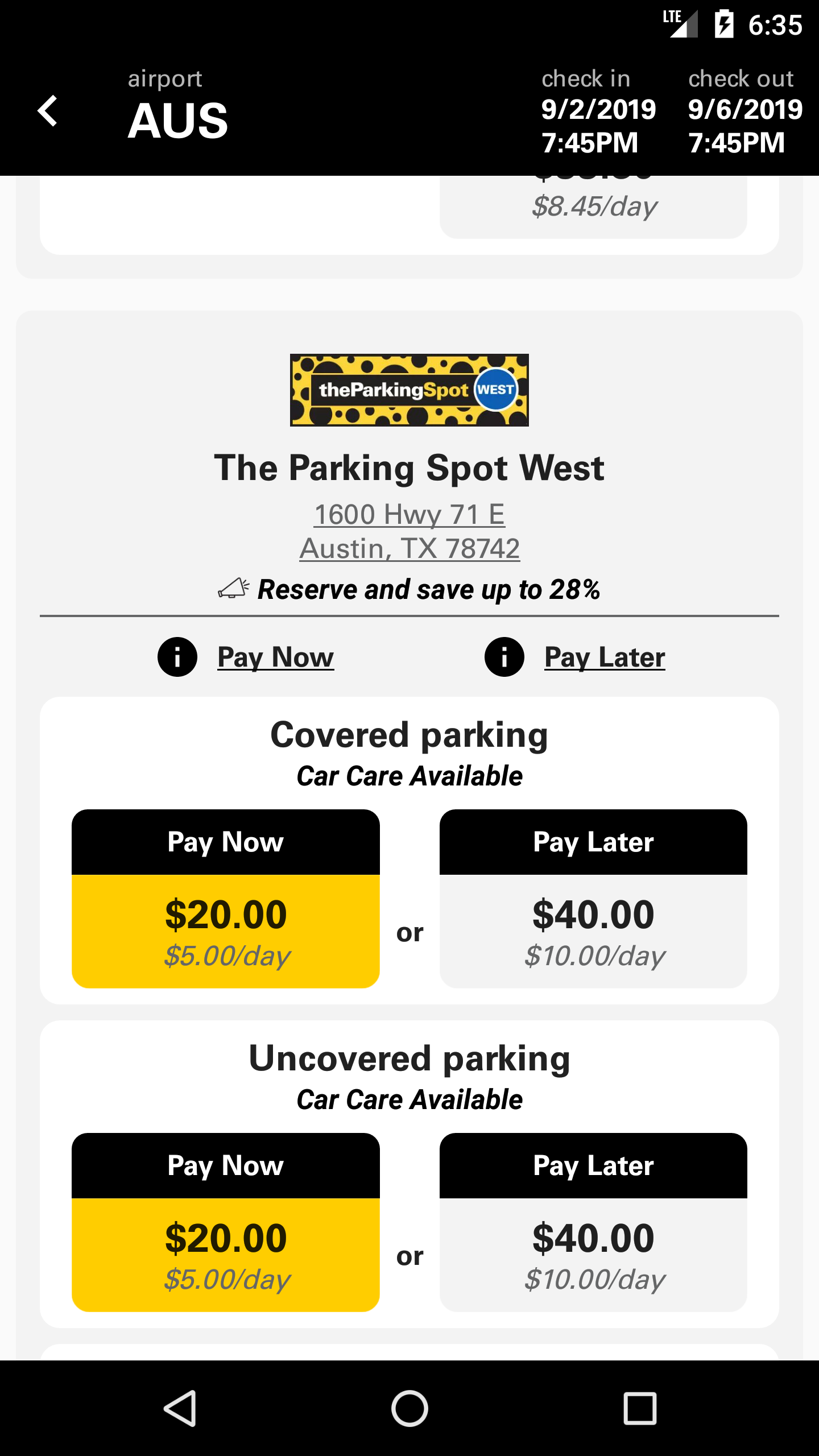The height and width of the screenshot is (1456, 819).
Task: Go back using the header arrow
Action: [48, 111]
